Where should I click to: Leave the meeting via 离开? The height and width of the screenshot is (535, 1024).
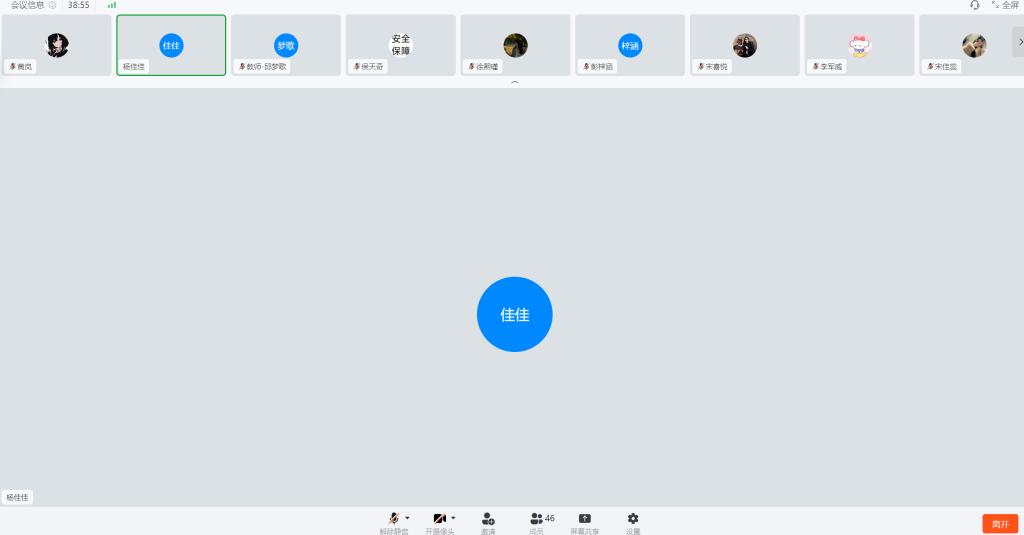click(1000, 523)
